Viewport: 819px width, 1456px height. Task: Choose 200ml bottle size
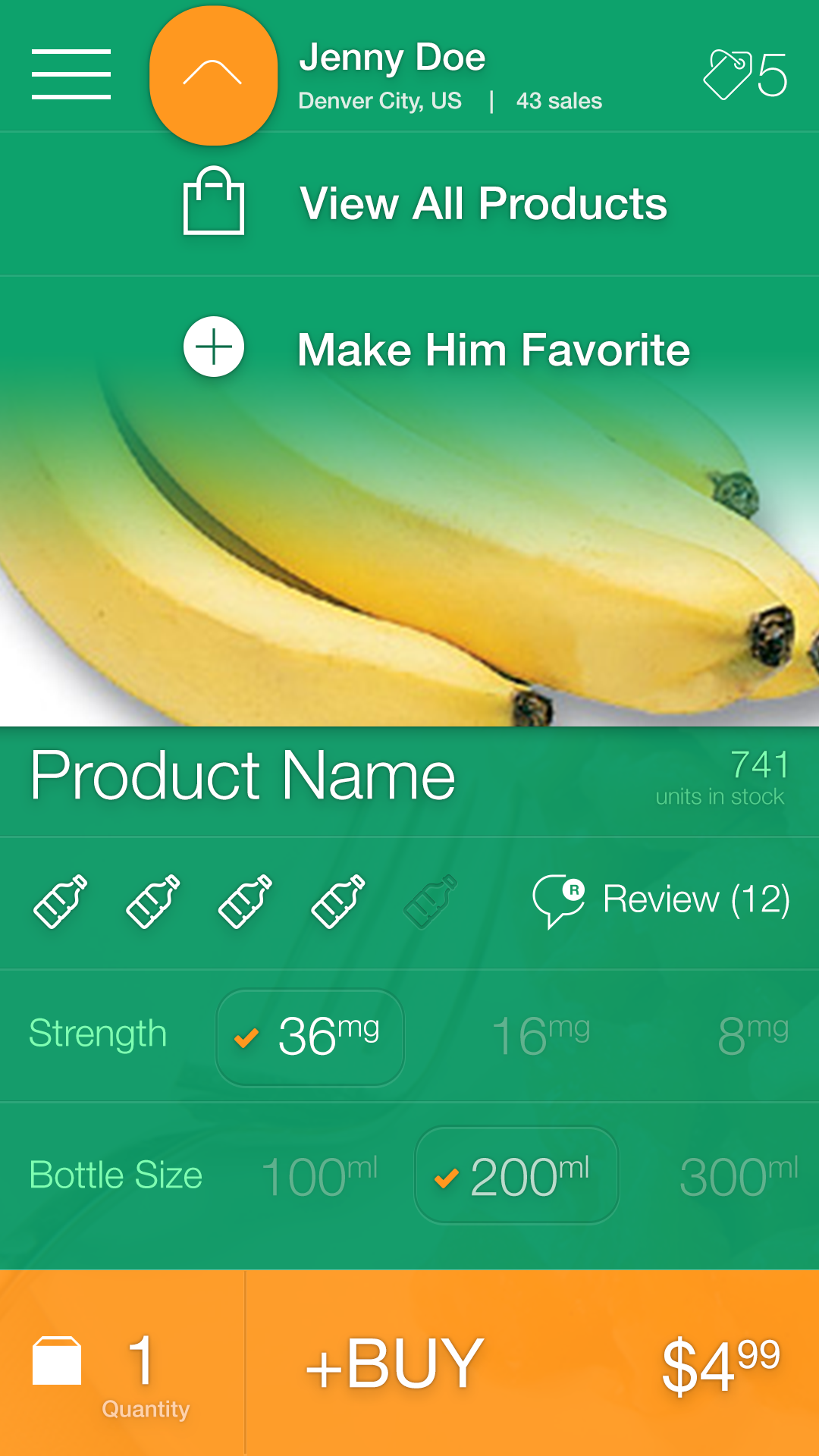tap(516, 1175)
